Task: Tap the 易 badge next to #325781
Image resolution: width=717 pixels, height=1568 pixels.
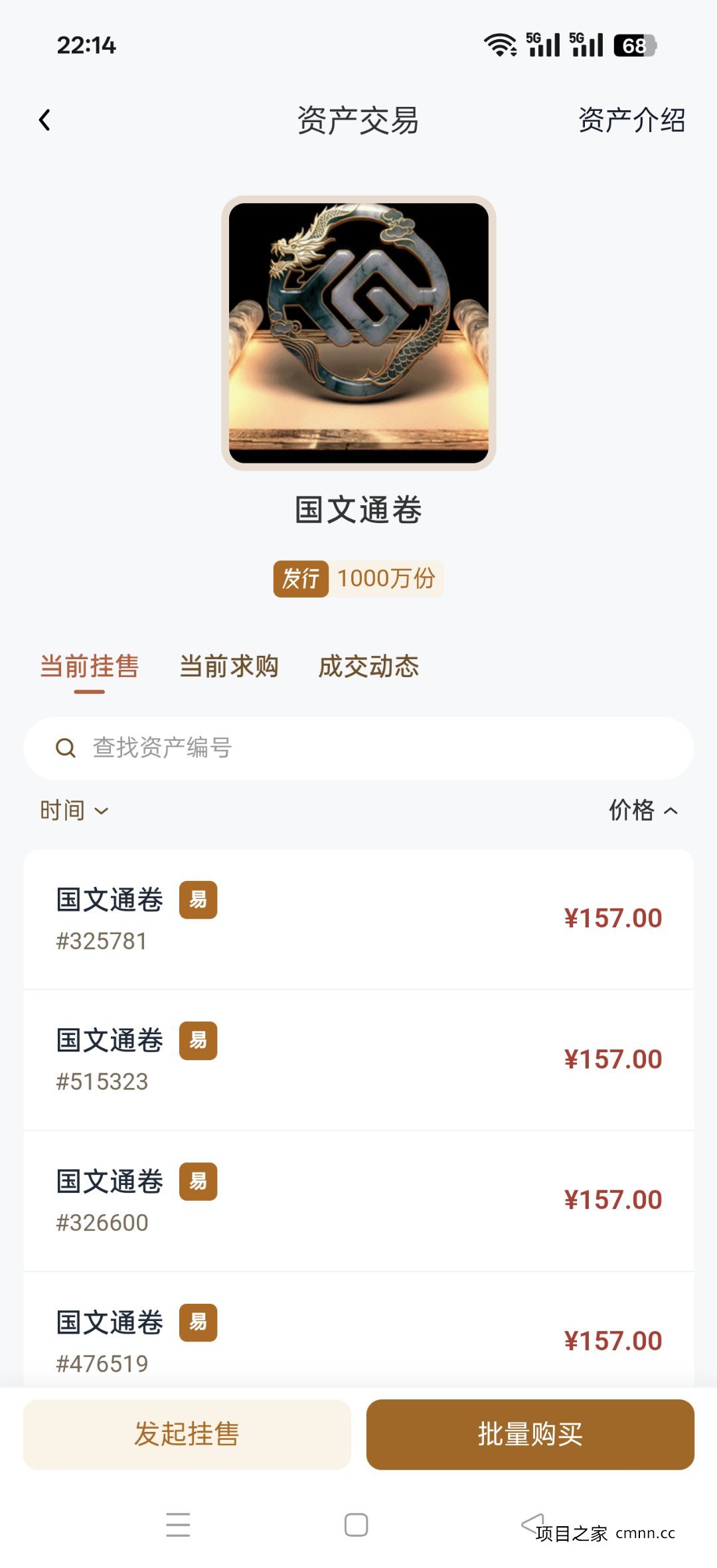Action: point(197,900)
